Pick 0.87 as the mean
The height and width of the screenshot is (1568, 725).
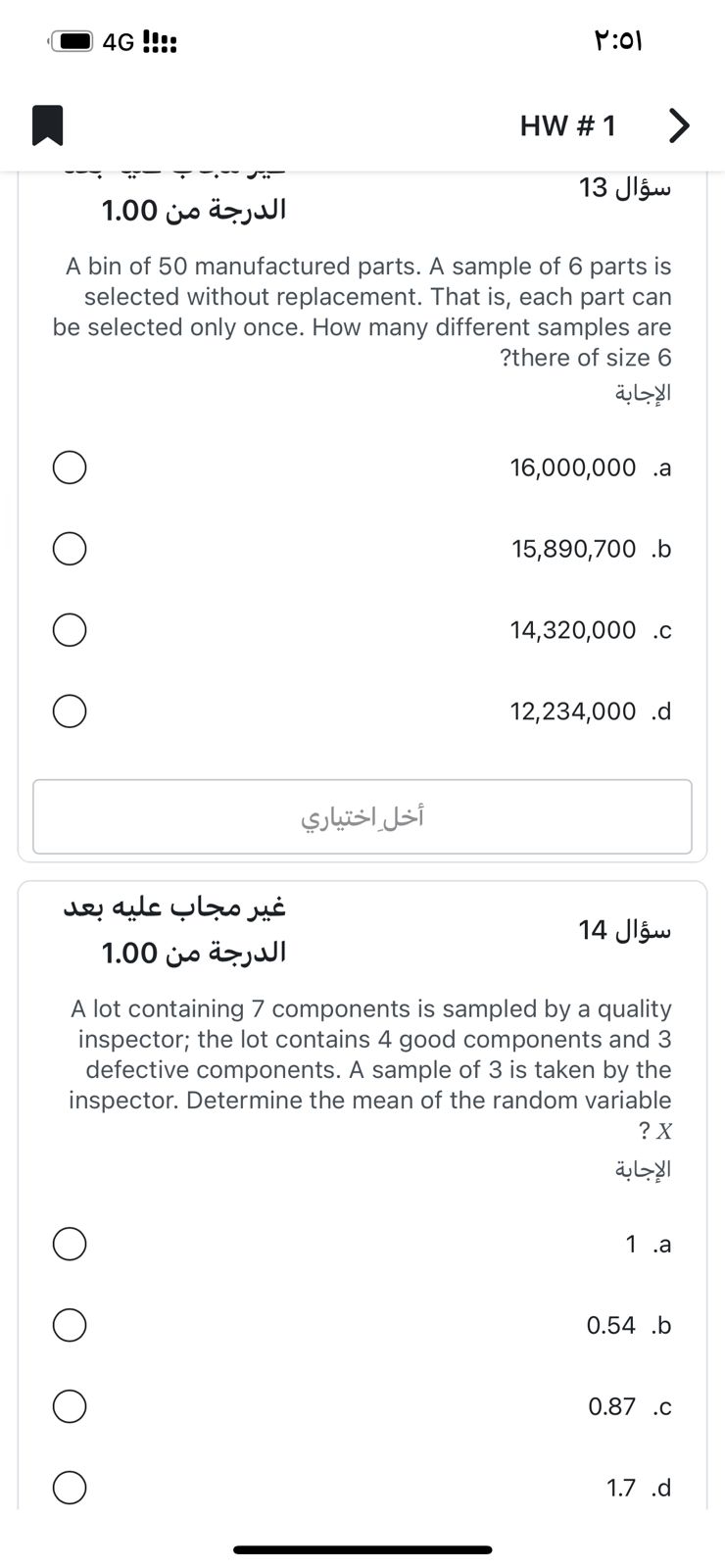(x=69, y=1406)
